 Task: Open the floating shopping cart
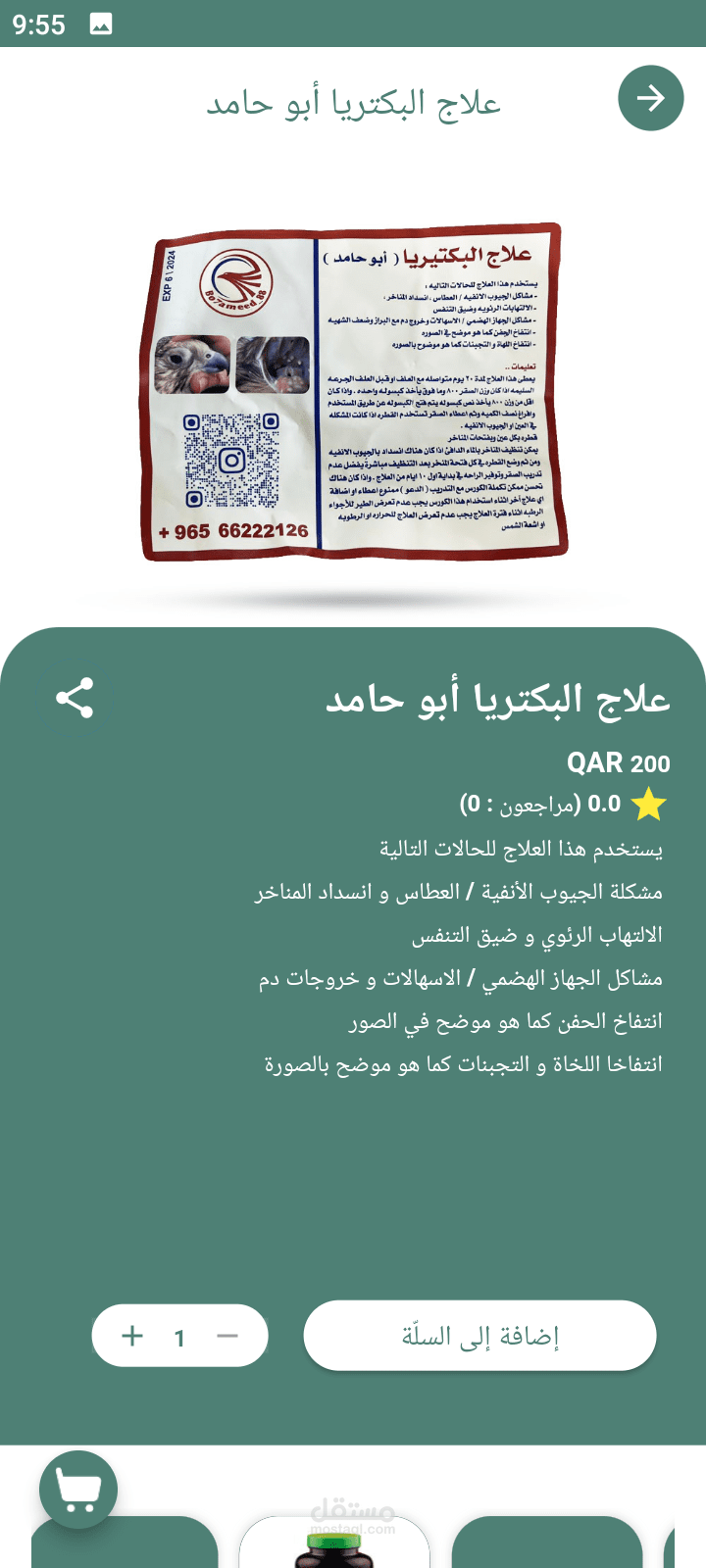pos(78,1490)
